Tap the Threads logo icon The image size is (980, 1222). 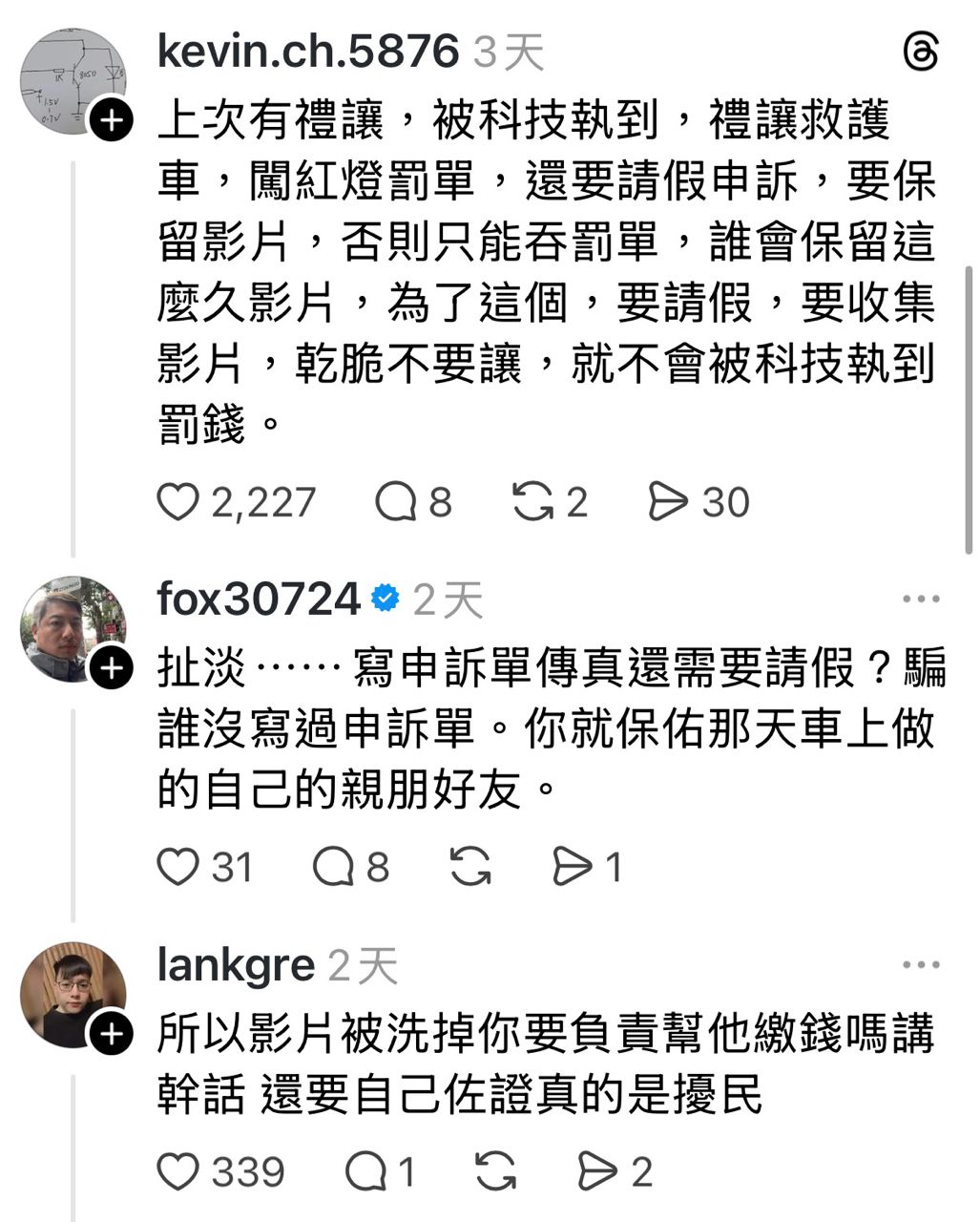[921, 53]
